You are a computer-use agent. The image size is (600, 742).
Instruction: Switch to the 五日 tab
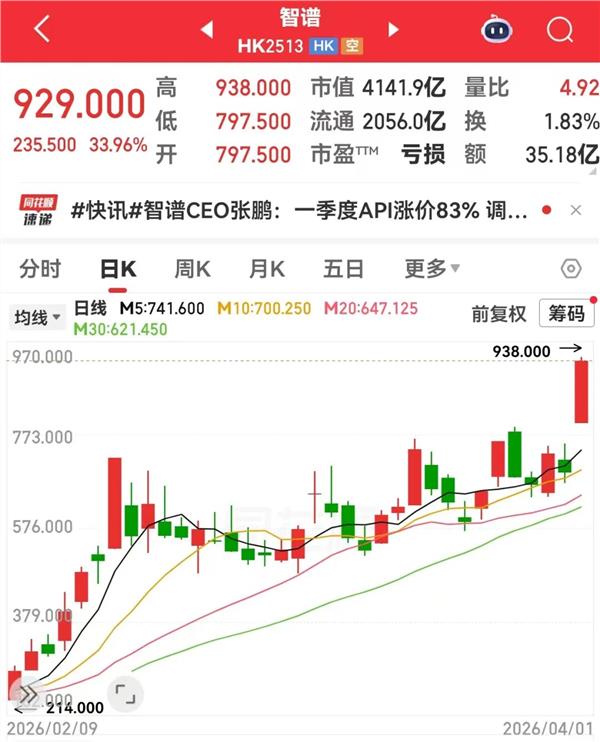343,269
